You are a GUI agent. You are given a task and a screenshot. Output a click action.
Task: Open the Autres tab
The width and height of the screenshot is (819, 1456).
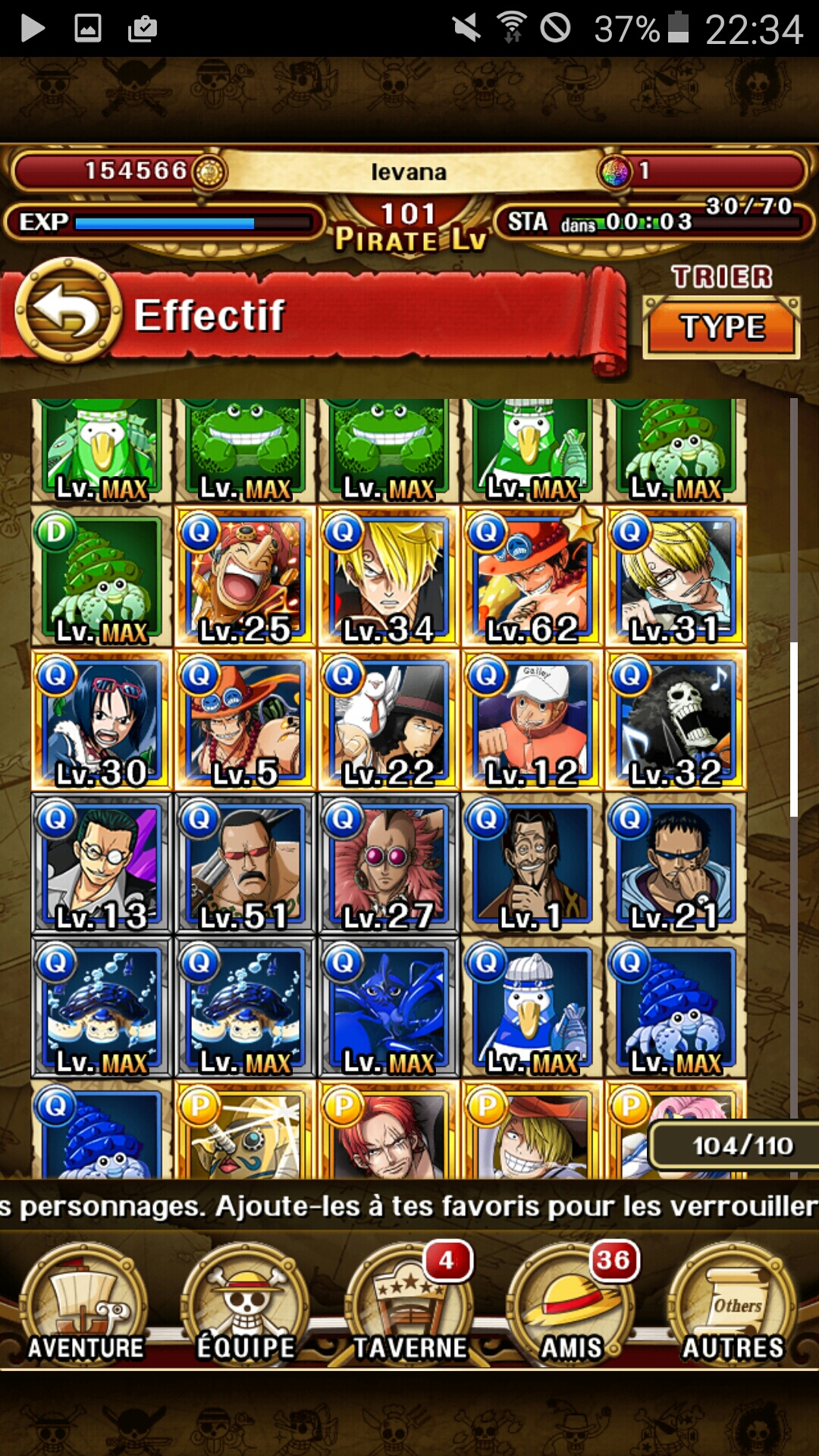coord(733,1306)
